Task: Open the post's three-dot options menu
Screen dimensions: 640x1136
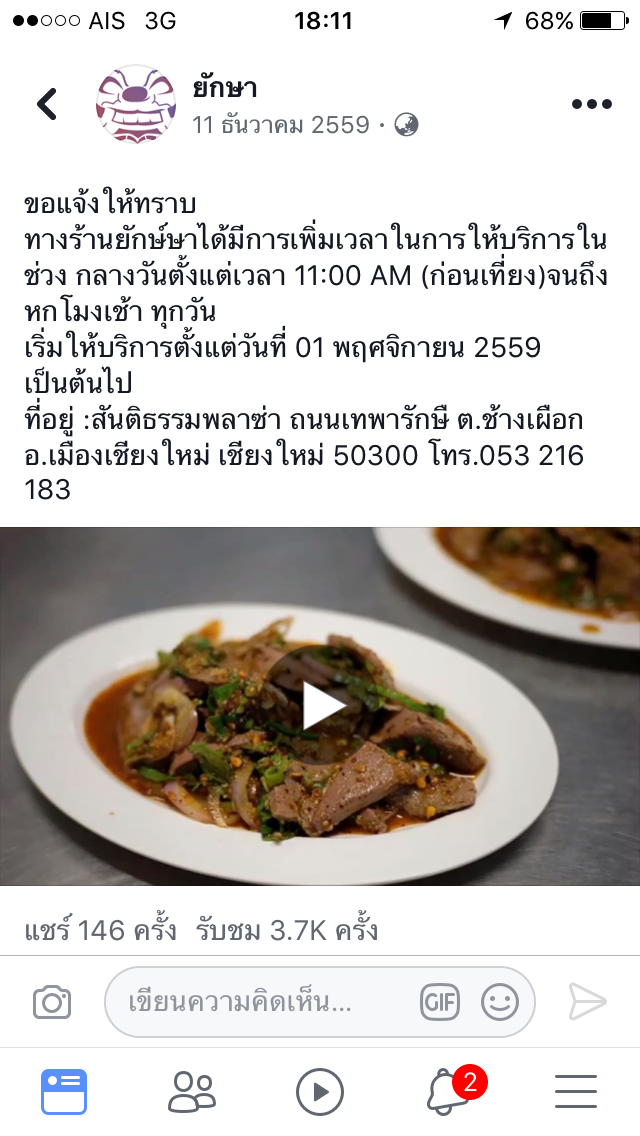Action: click(591, 104)
